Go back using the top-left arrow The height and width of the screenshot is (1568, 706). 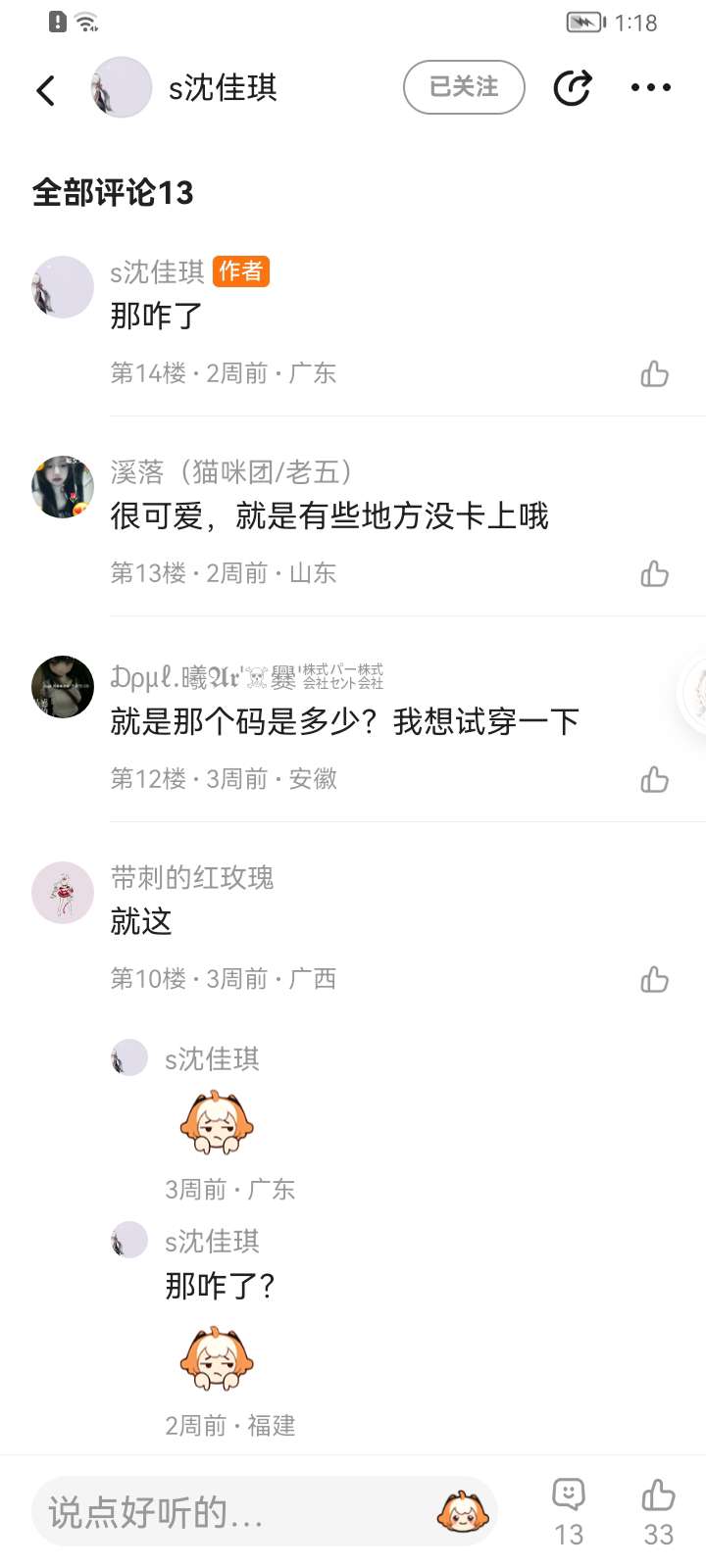[46, 90]
